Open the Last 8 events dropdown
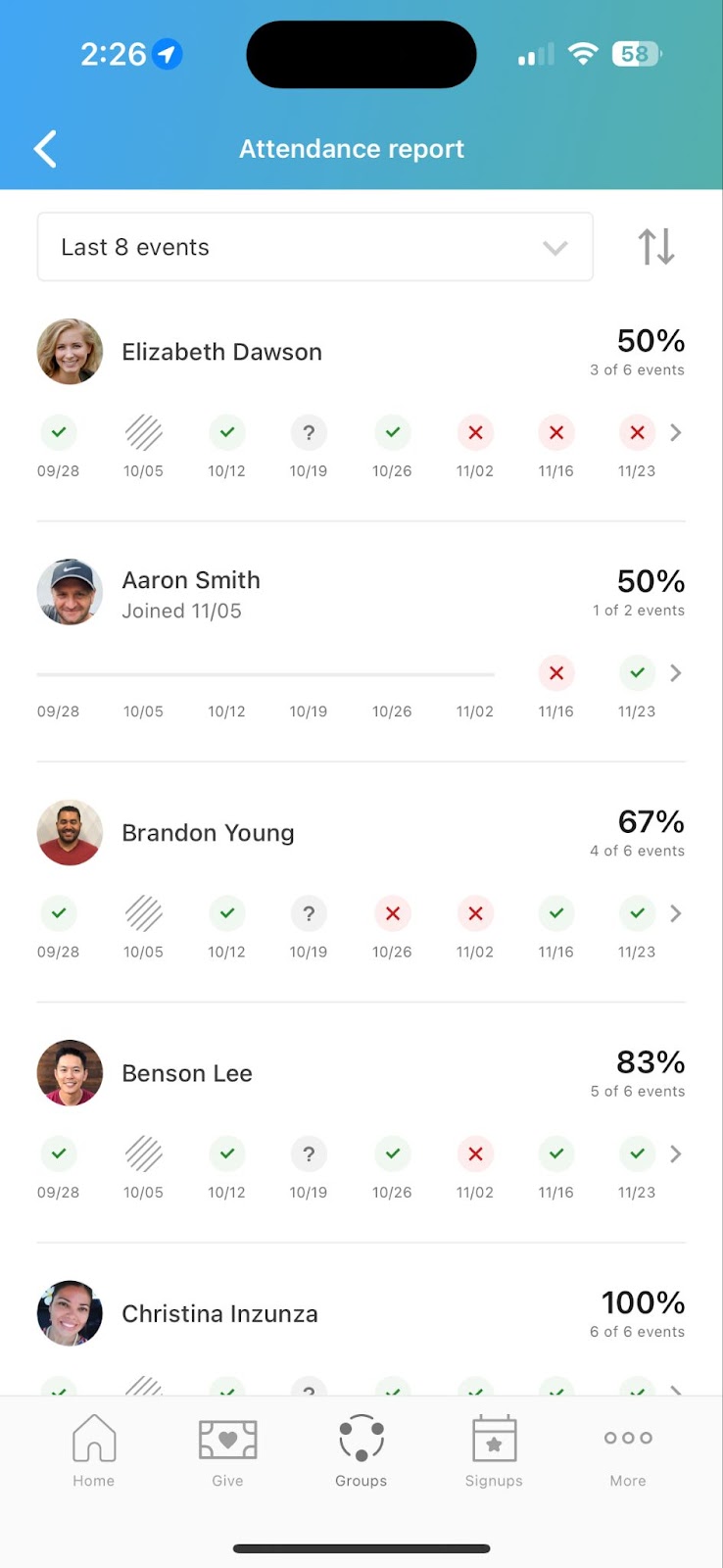 (x=314, y=247)
